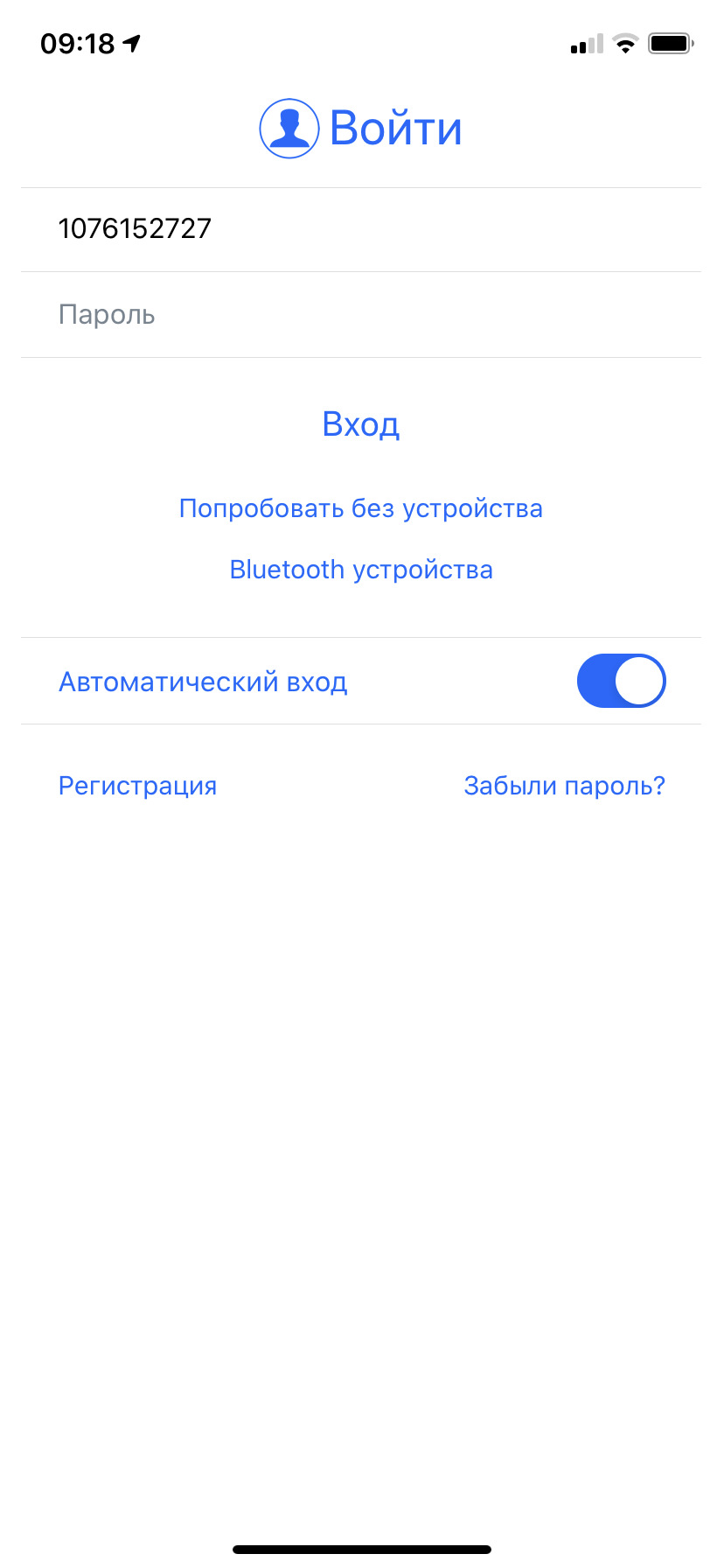Focus the Пароль password field

click(361, 315)
